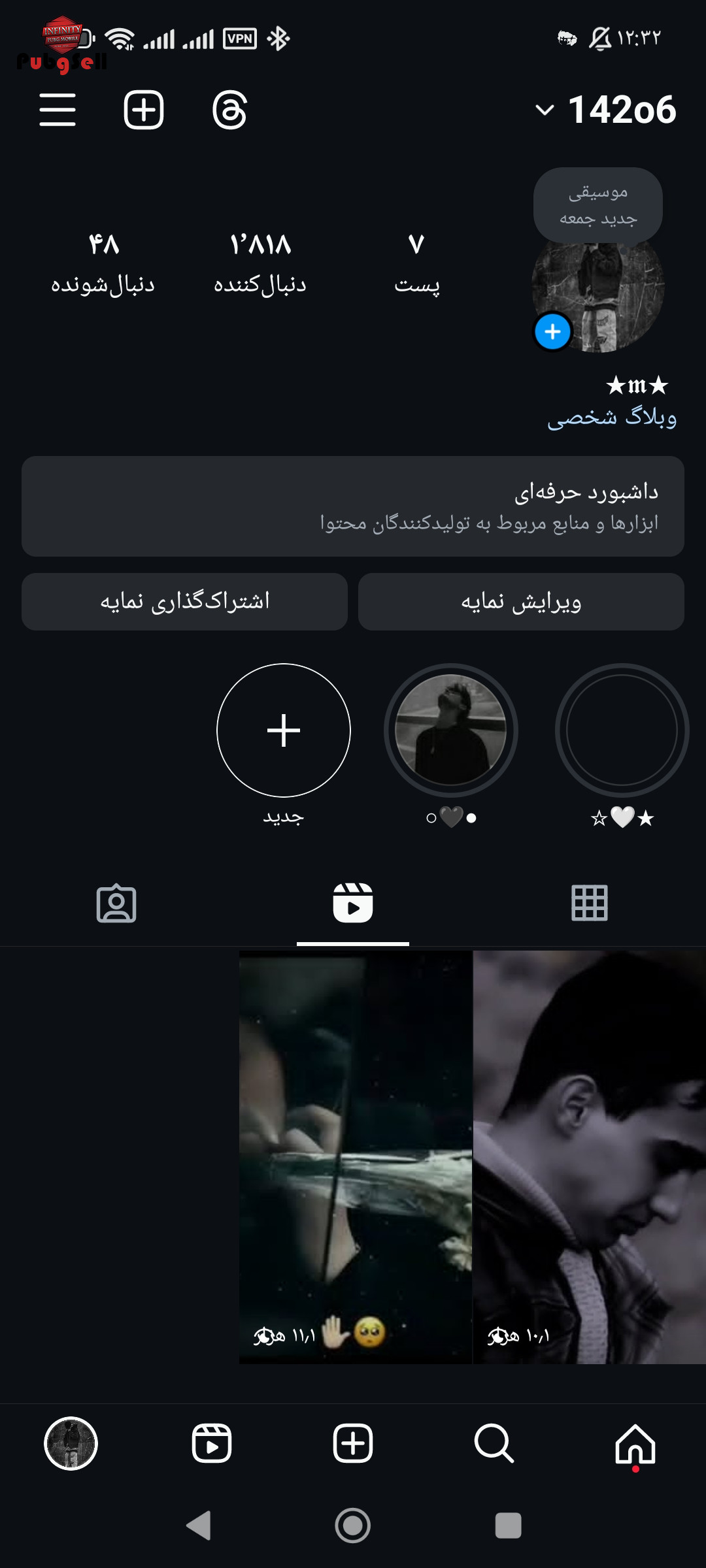706x1568 pixels.
Task: Open the search tab
Action: [x=494, y=1444]
